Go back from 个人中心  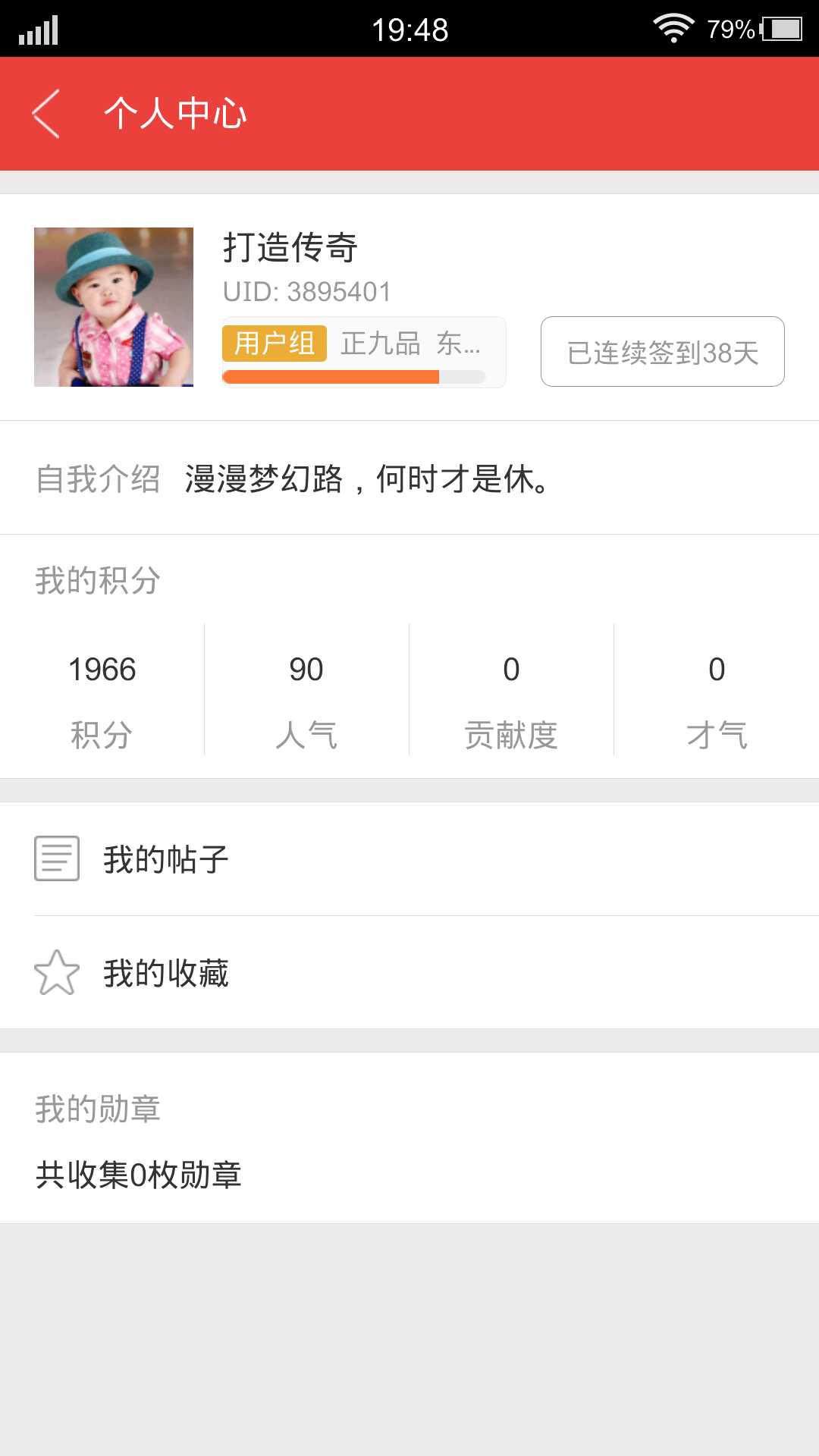tap(47, 114)
